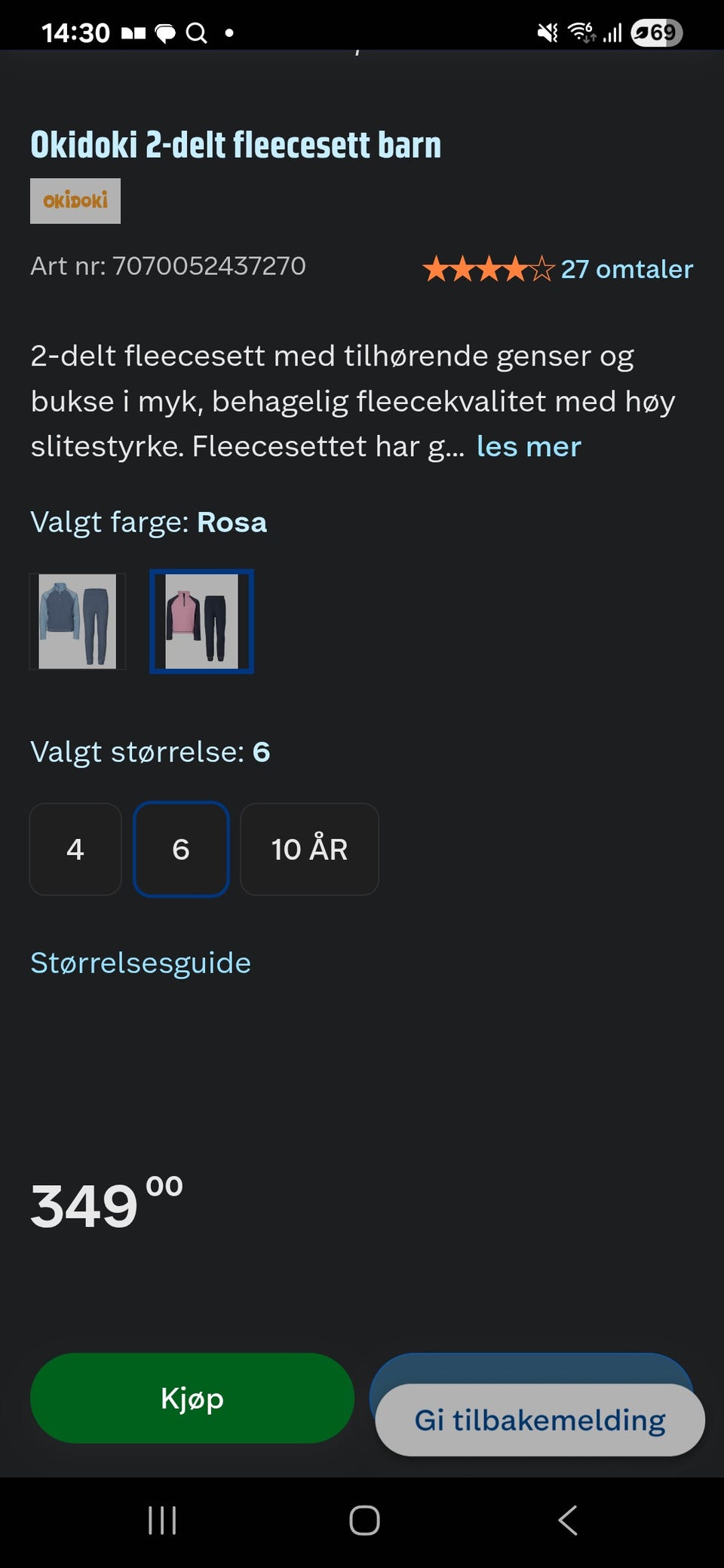
Task: Tap the battery indicator icon
Action: click(653, 32)
